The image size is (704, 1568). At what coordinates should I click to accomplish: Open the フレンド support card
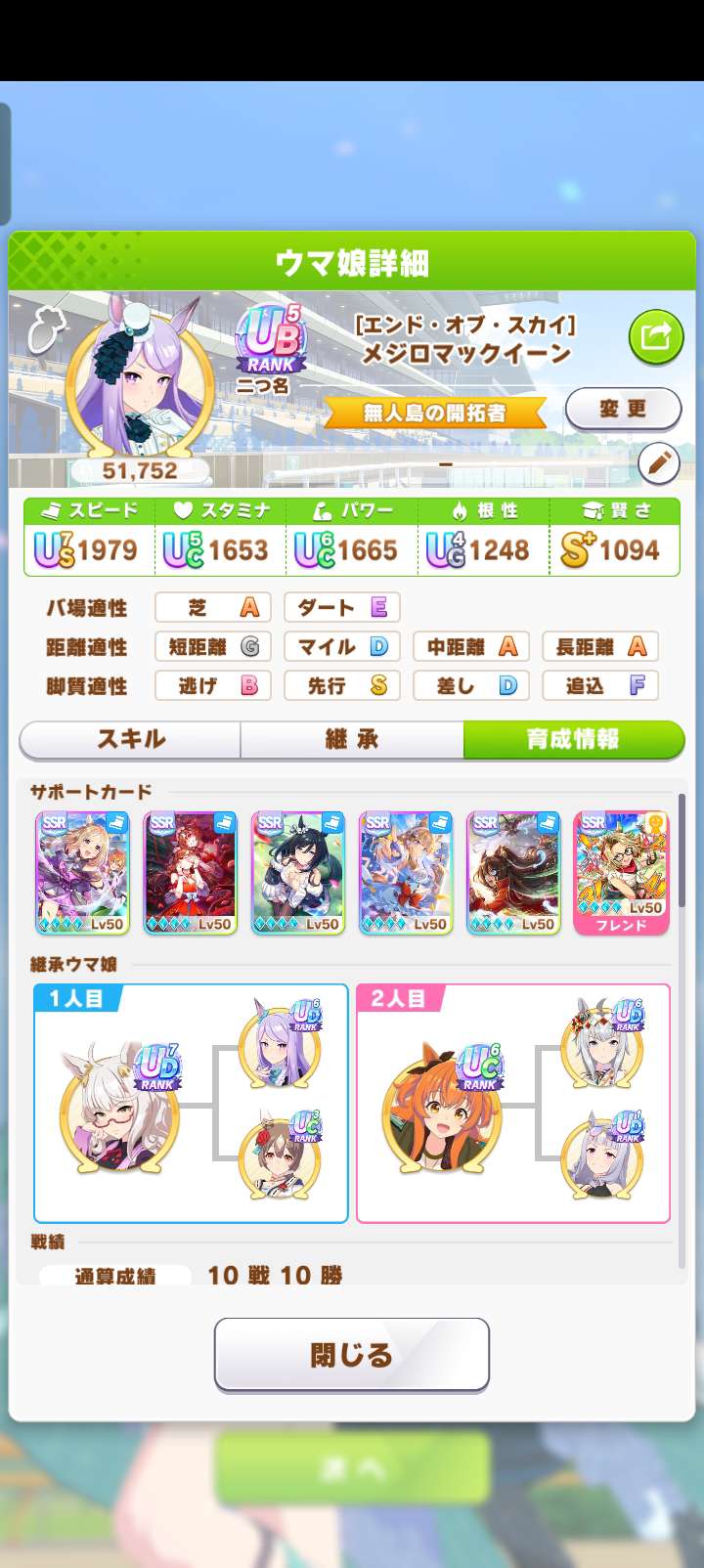click(621, 872)
